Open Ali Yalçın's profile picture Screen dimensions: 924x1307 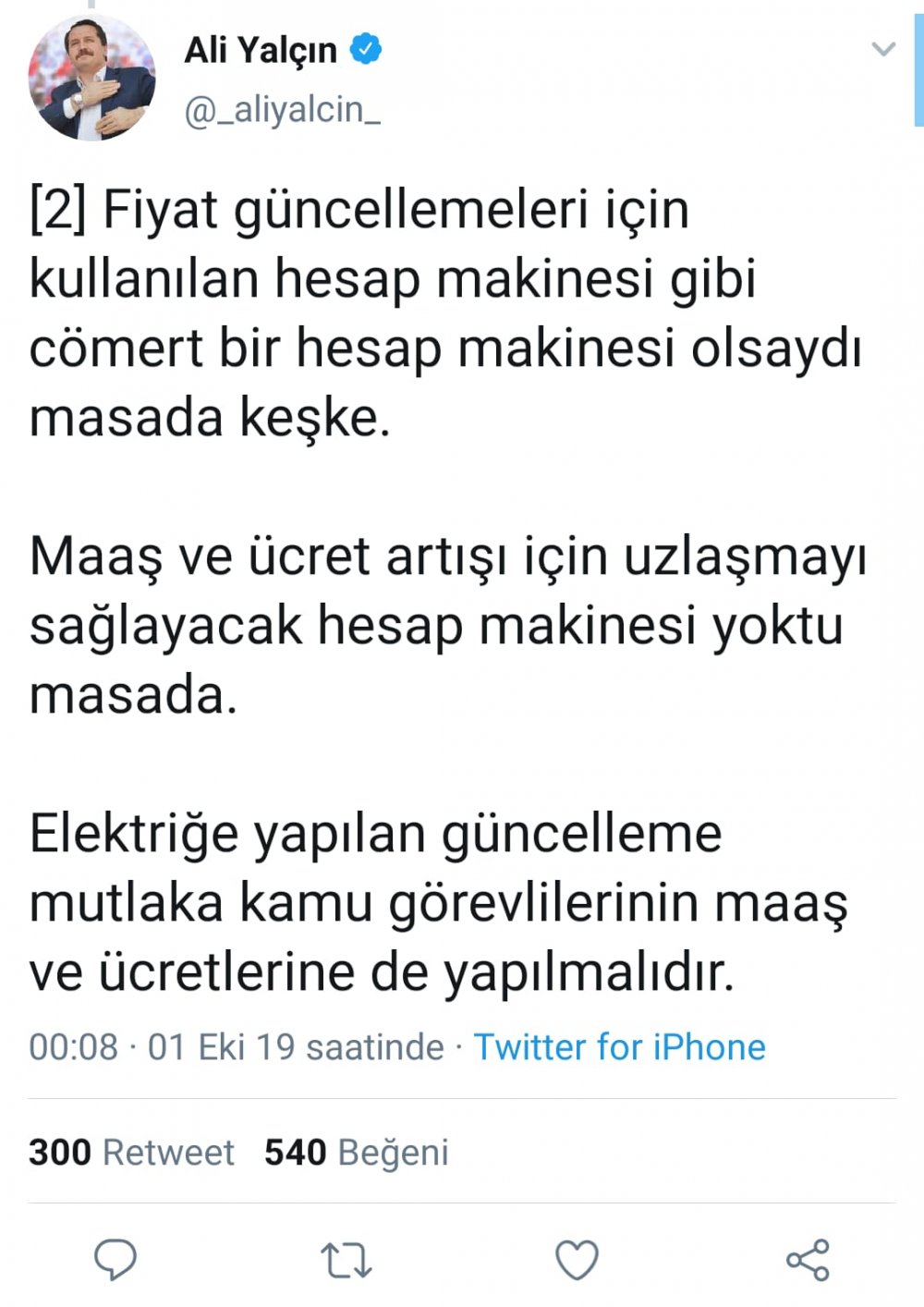tap(91, 78)
